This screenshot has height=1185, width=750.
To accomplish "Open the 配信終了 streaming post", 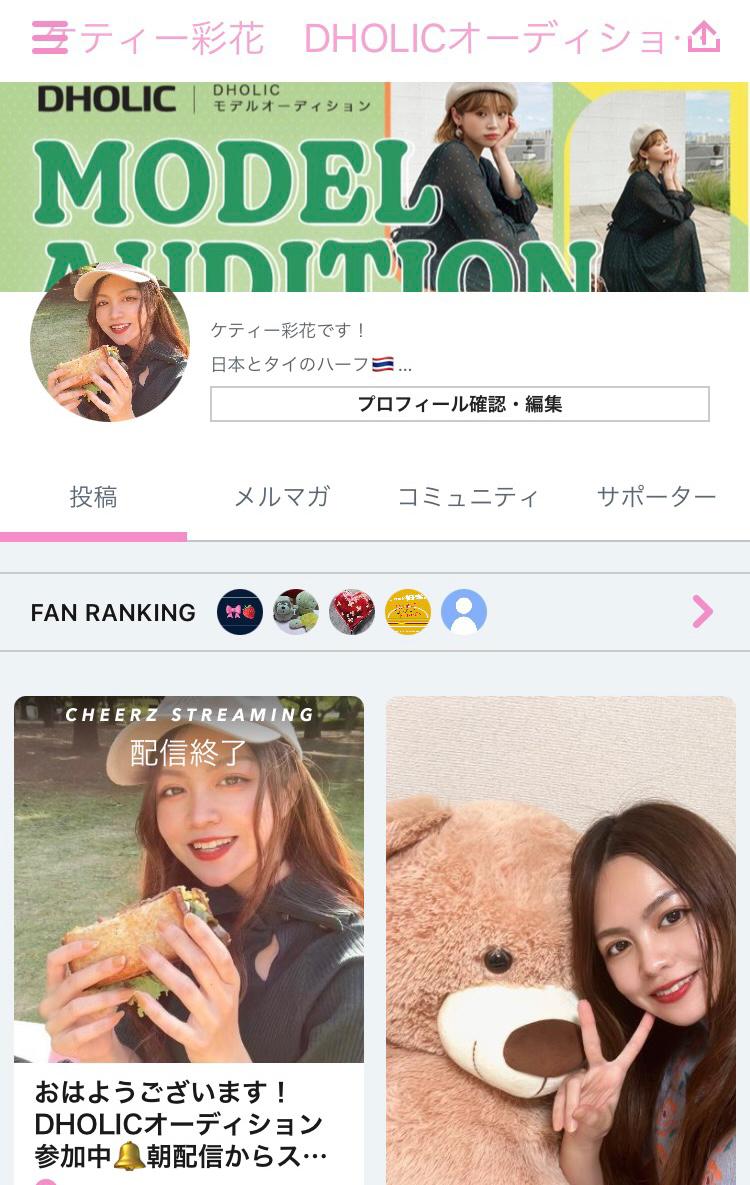I will [x=189, y=880].
